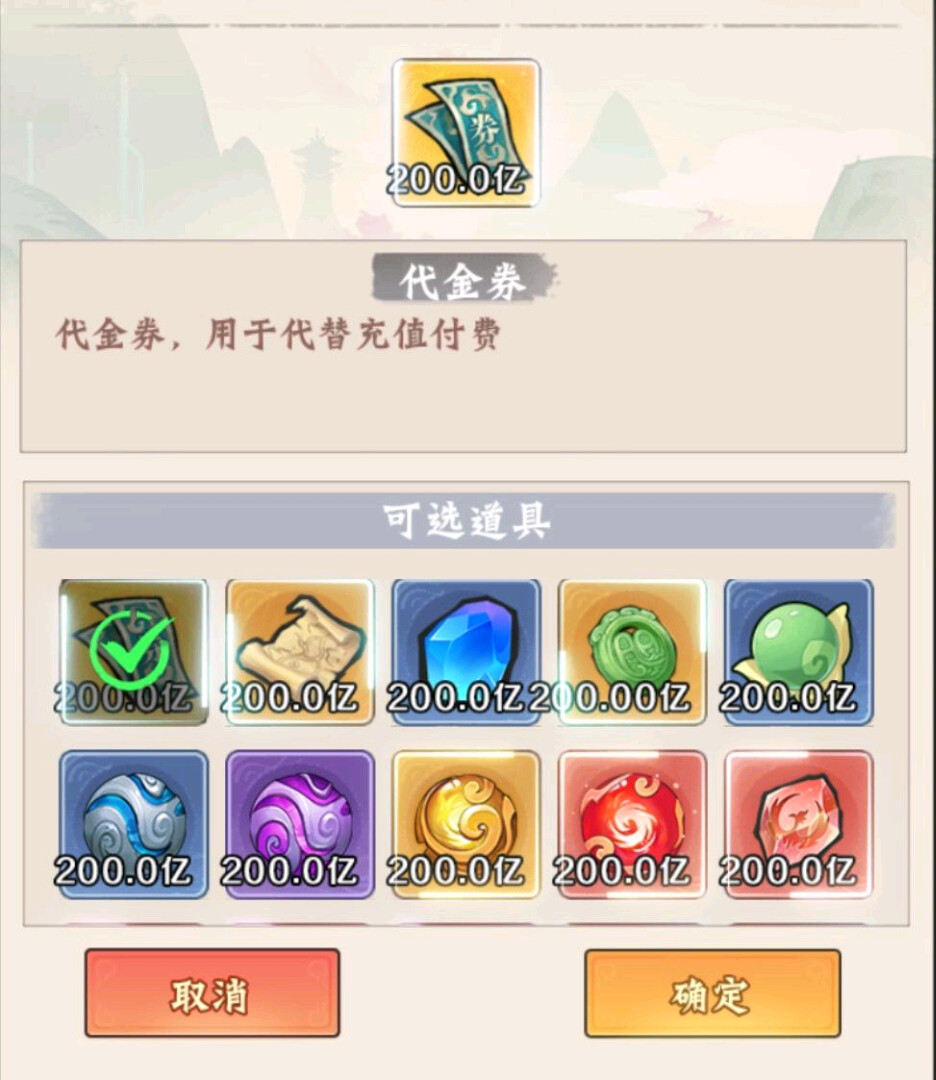Tap the 取消 cancel button
This screenshot has width=936, height=1080.
tap(212, 993)
